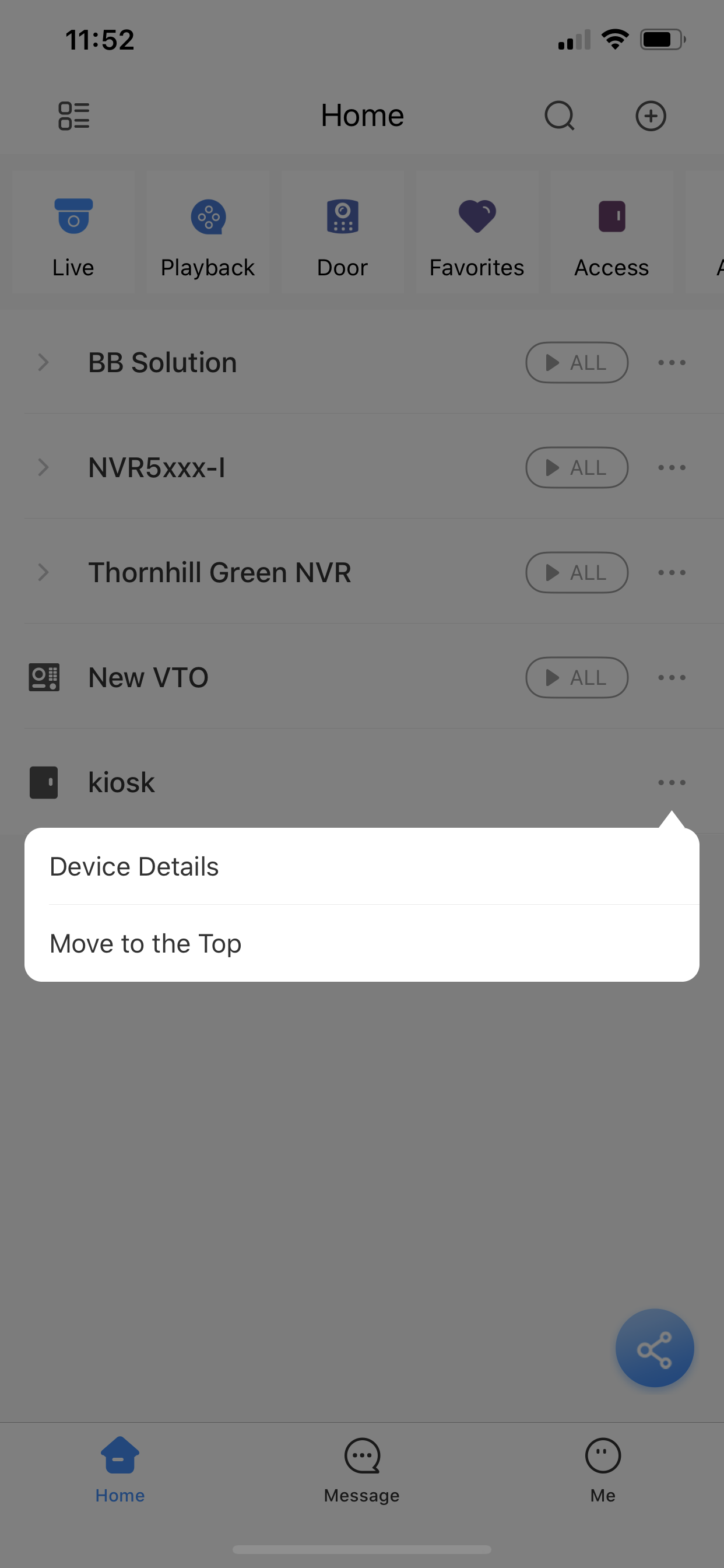Image resolution: width=724 pixels, height=1568 pixels.
Task: Open the search icon in header
Action: pos(559,116)
